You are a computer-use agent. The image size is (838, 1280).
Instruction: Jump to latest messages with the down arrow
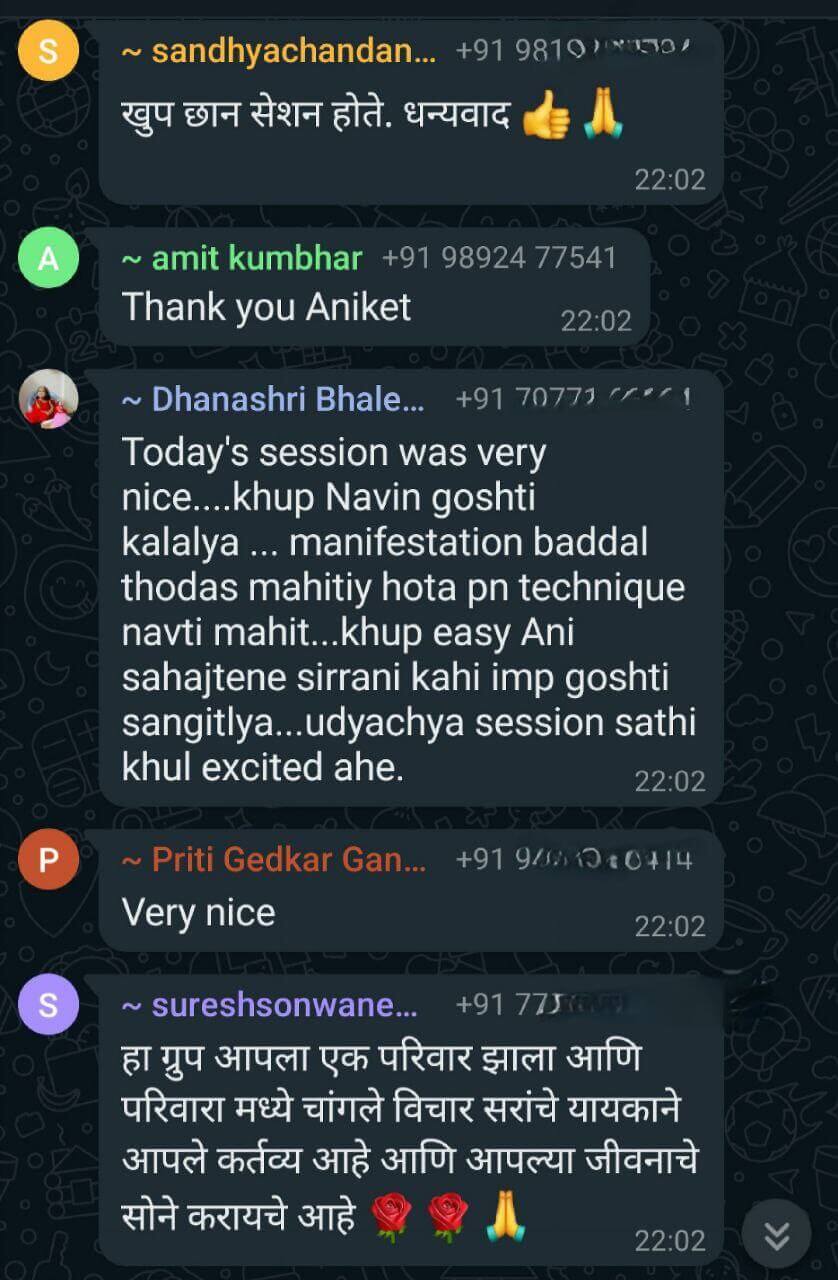[777, 1236]
